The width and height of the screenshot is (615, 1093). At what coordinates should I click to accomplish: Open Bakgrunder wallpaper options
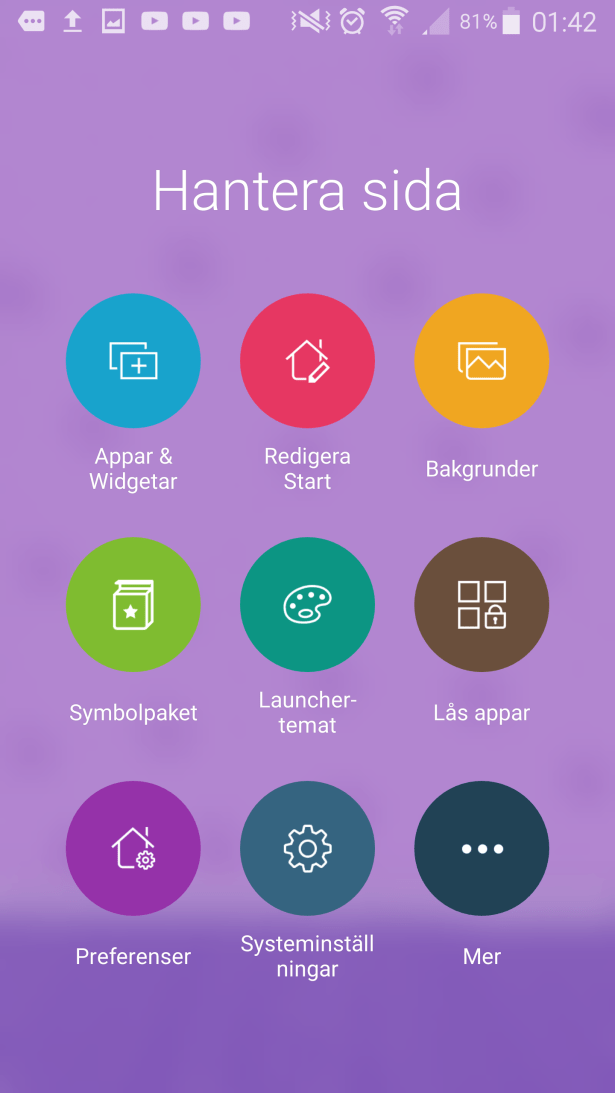pos(481,361)
